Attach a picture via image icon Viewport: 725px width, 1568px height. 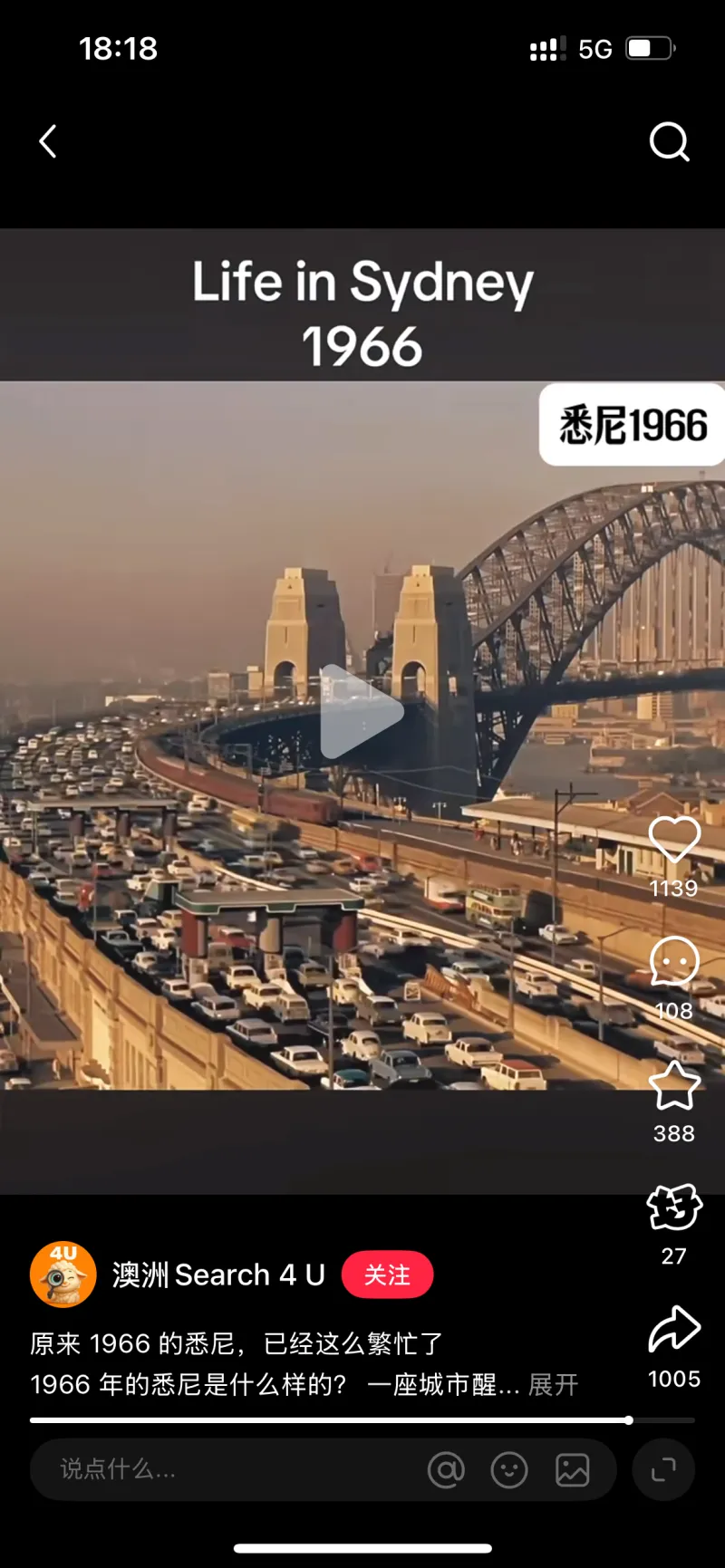coord(573,1469)
